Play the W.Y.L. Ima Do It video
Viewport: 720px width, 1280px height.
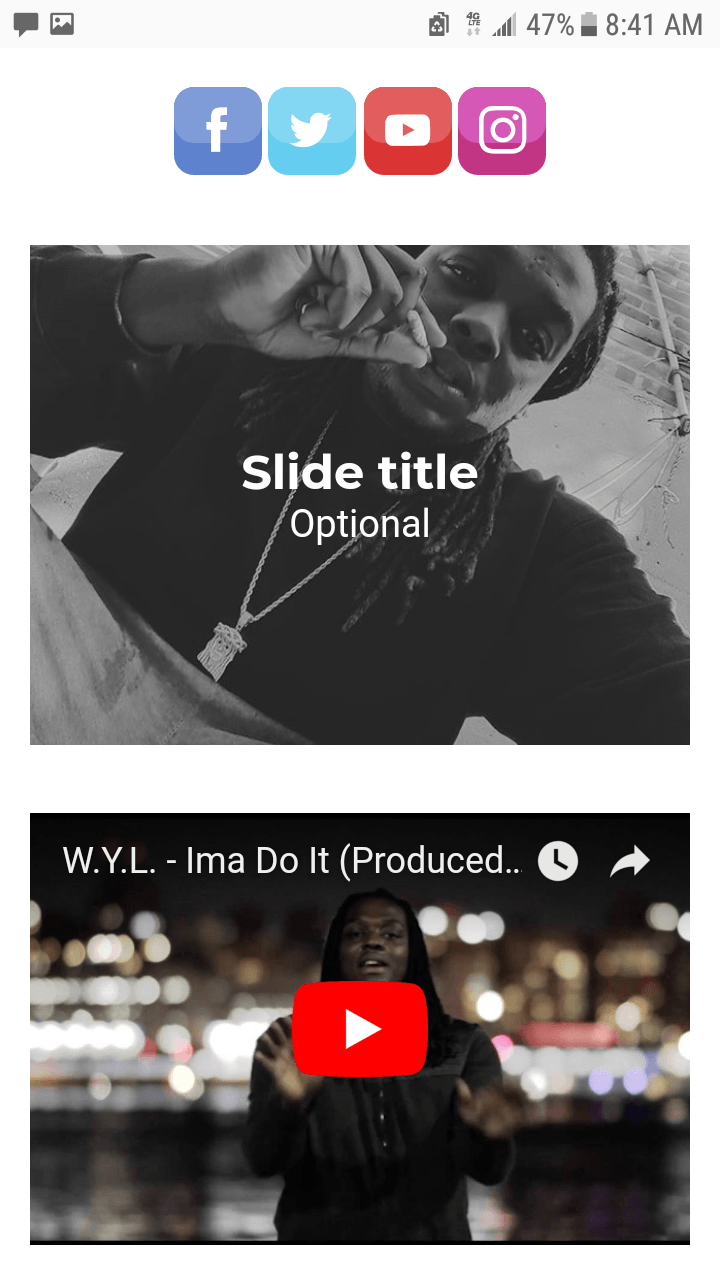pyautogui.click(x=360, y=1028)
